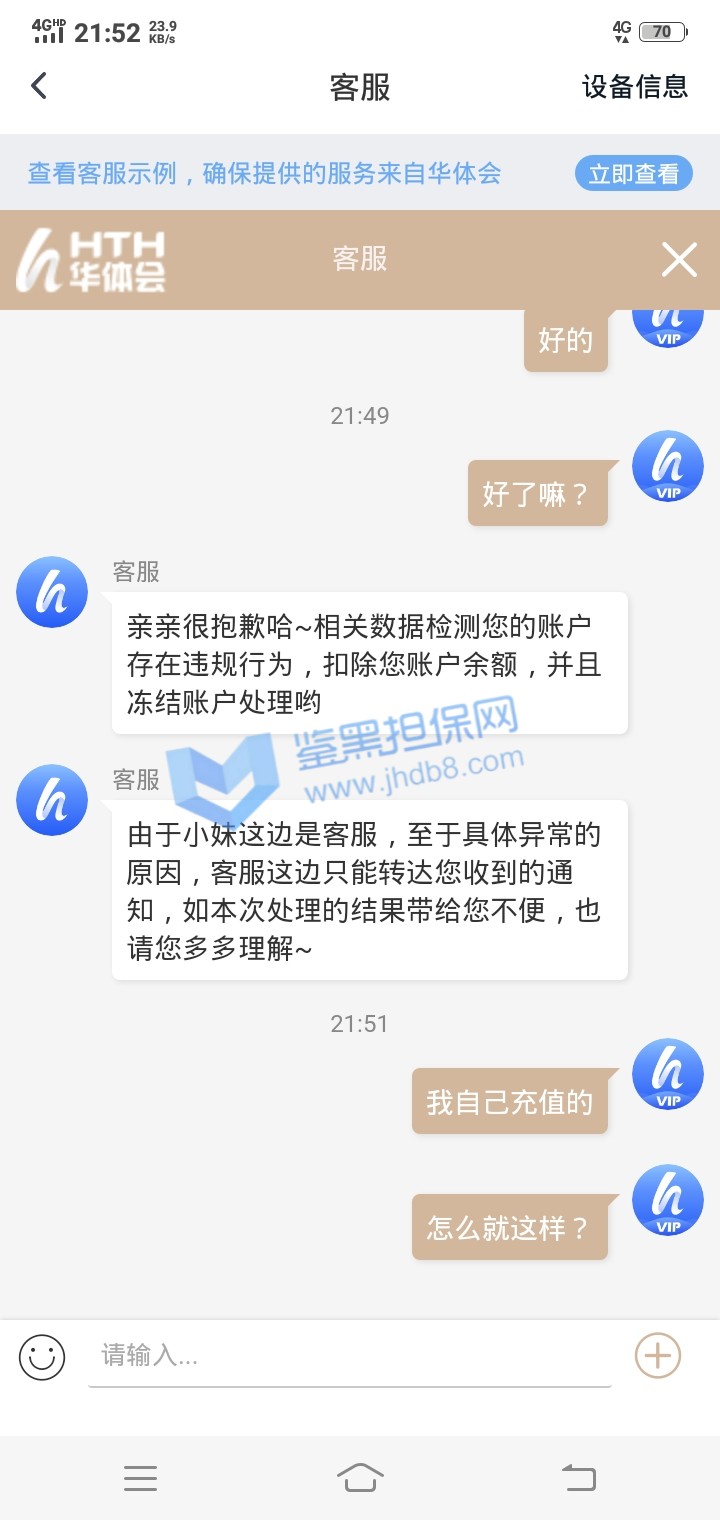The image size is (720, 1520).
Task: Open 设备信息 device info
Action: pyautogui.click(x=634, y=87)
